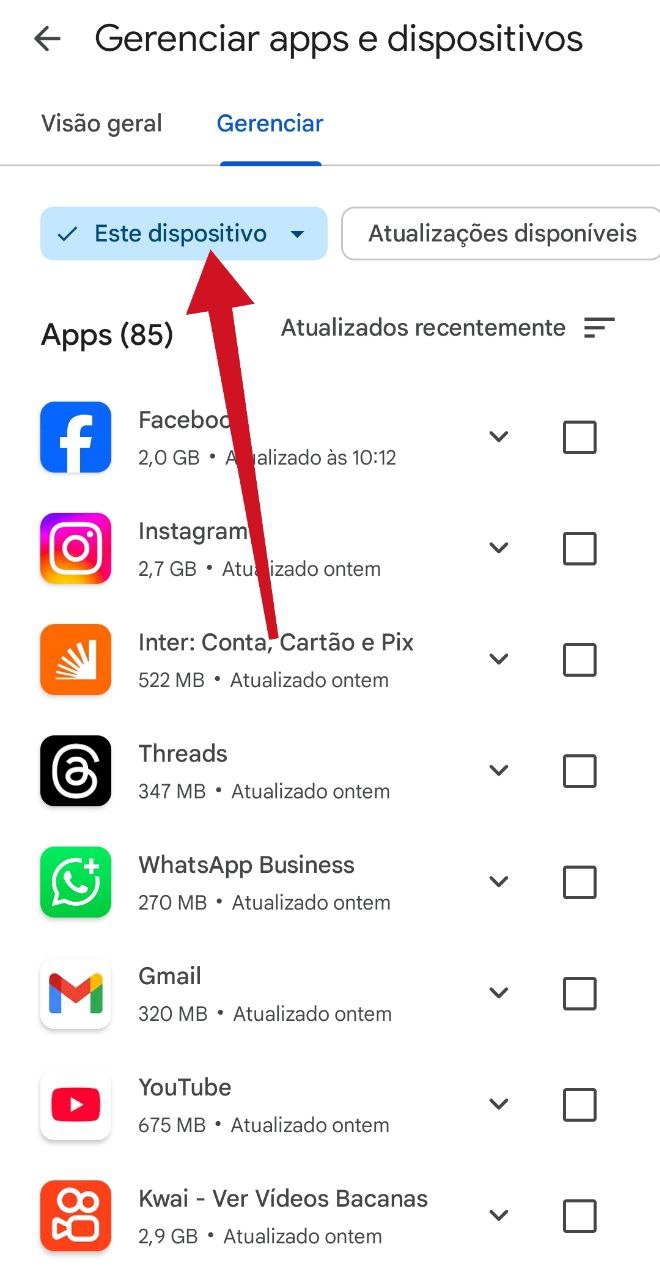Image resolution: width=660 pixels, height=1280 pixels.
Task: Select the Kwai - Ver Vídeos Bacanas checkbox
Action: (580, 1216)
